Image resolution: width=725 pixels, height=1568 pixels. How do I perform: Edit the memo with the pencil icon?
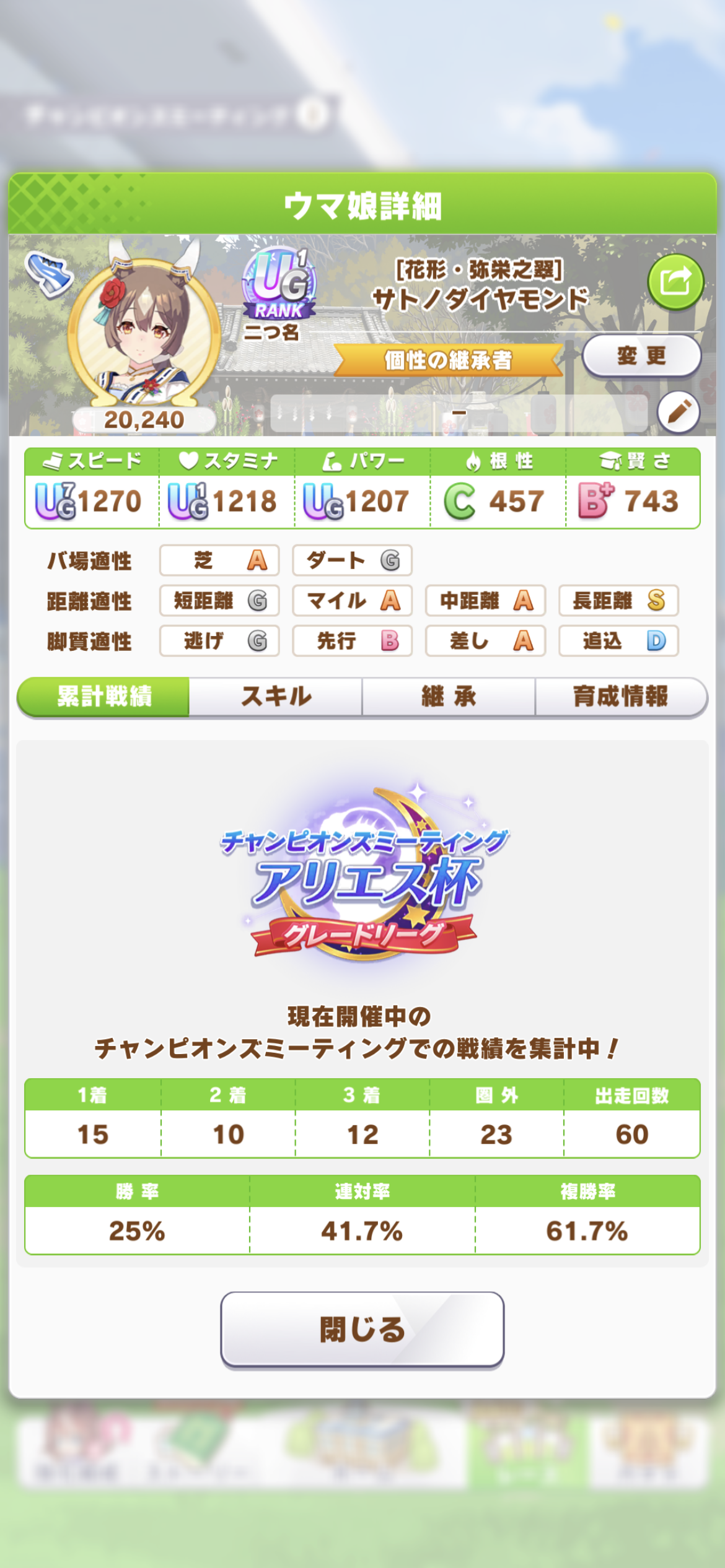point(679,412)
